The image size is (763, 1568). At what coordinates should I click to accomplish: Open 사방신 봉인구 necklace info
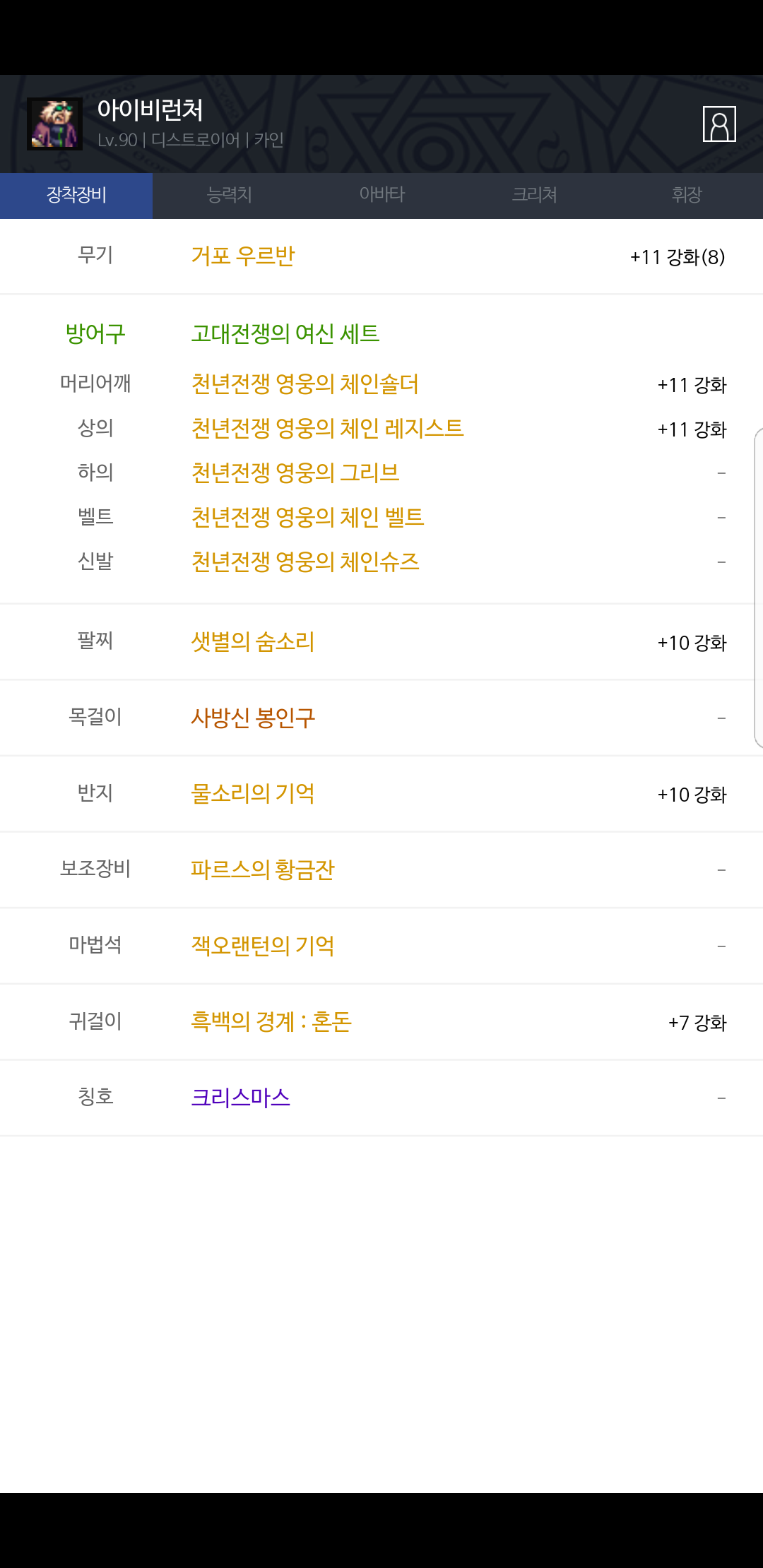point(253,718)
